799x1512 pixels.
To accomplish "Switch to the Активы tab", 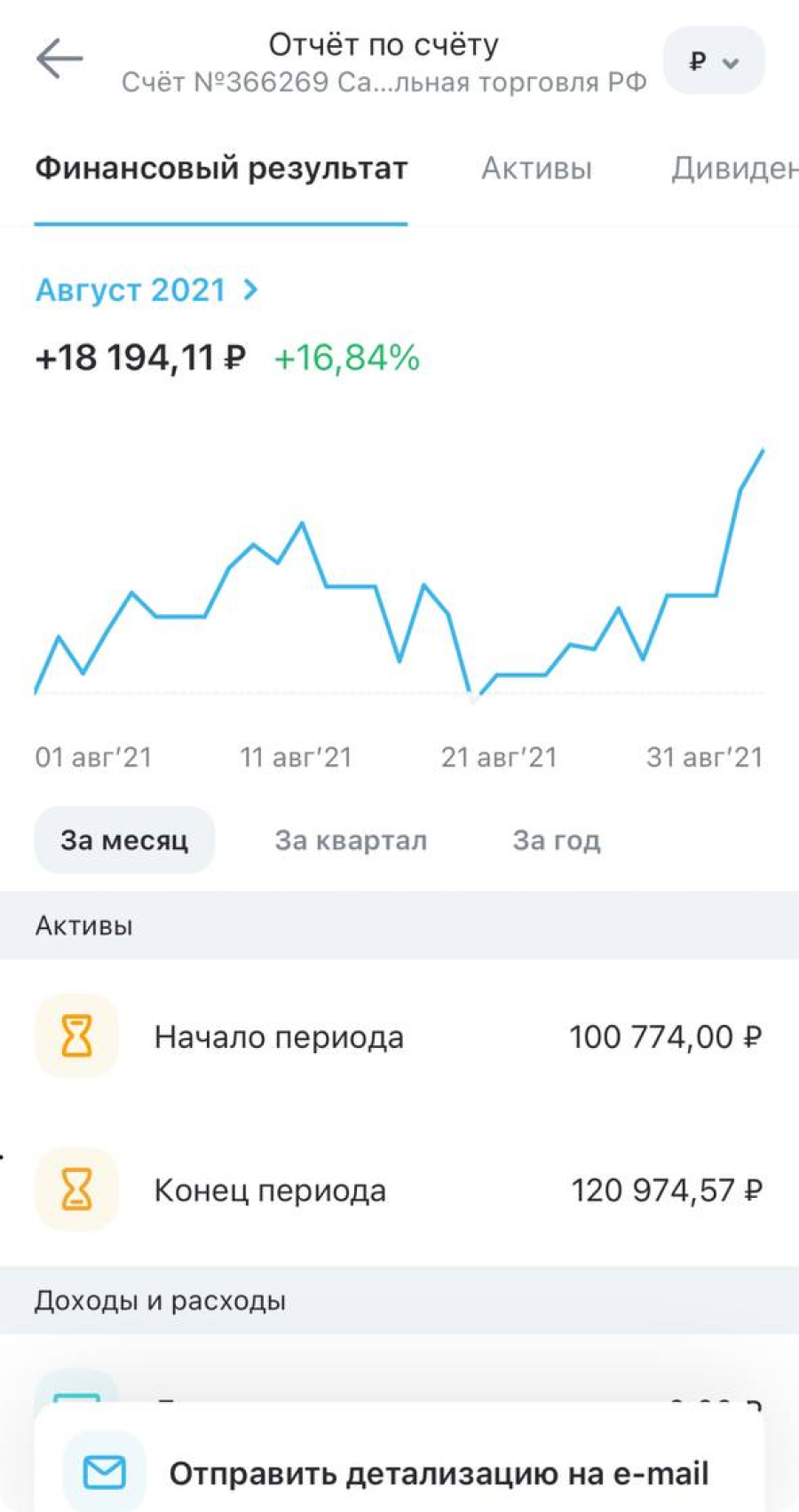I will click(536, 169).
